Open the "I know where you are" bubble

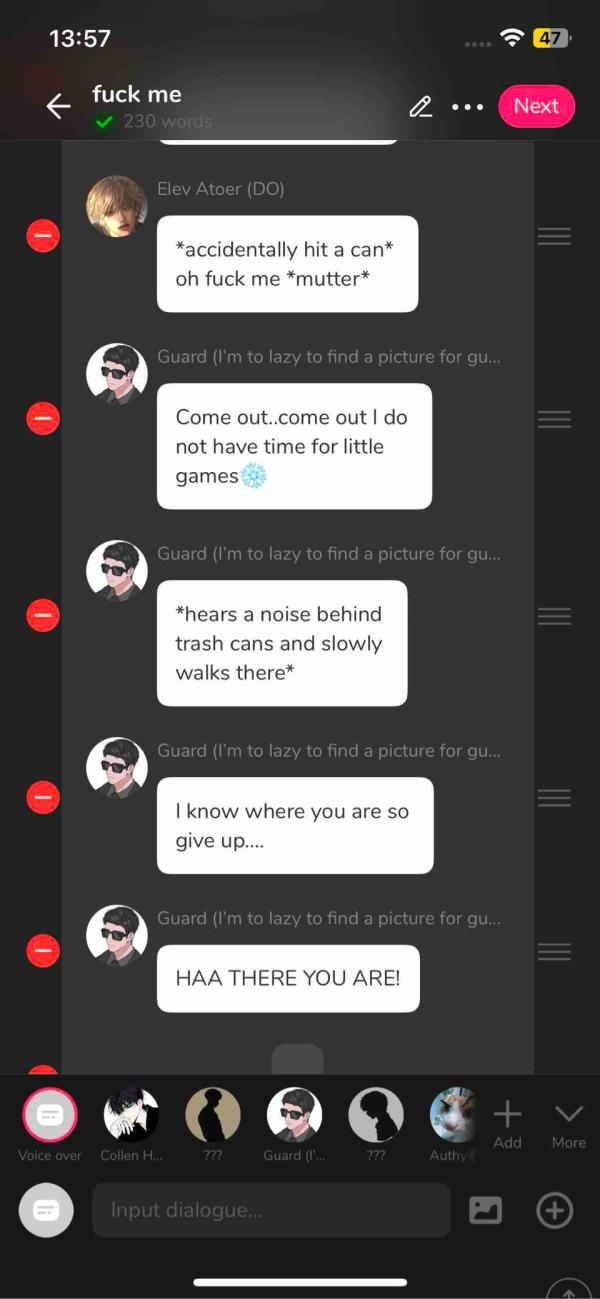pyautogui.click(x=294, y=825)
